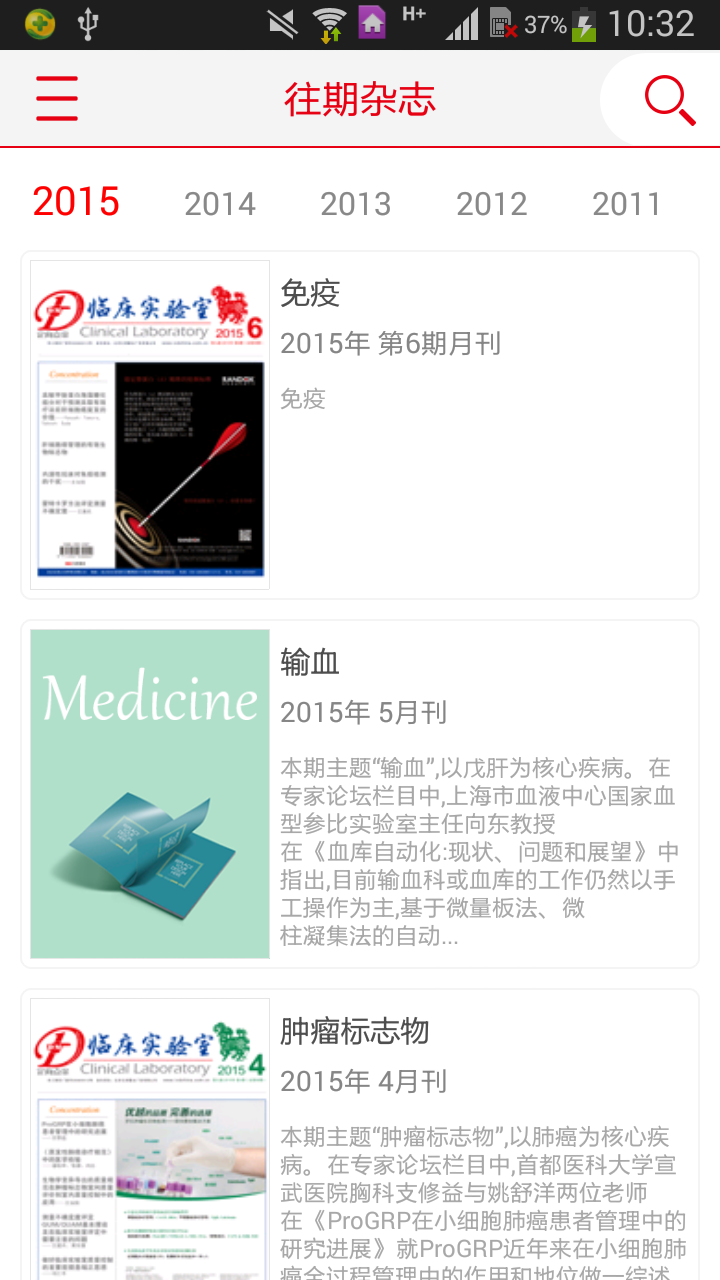The height and width of the screenshot is (1280, 720).
Task: Show magazines from 2011
Action: click(x=627, y=203)
